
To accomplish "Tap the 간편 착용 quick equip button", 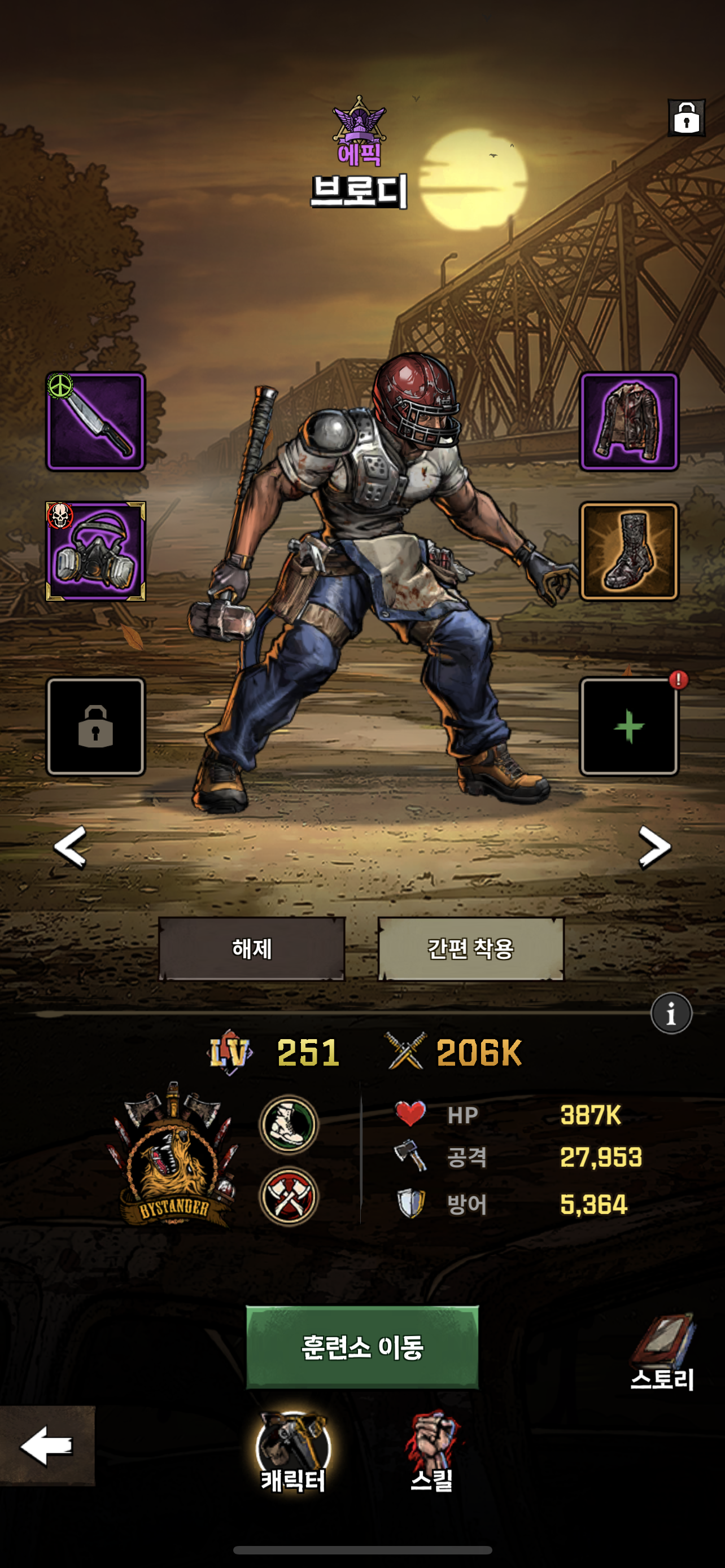I will (470, 948).
